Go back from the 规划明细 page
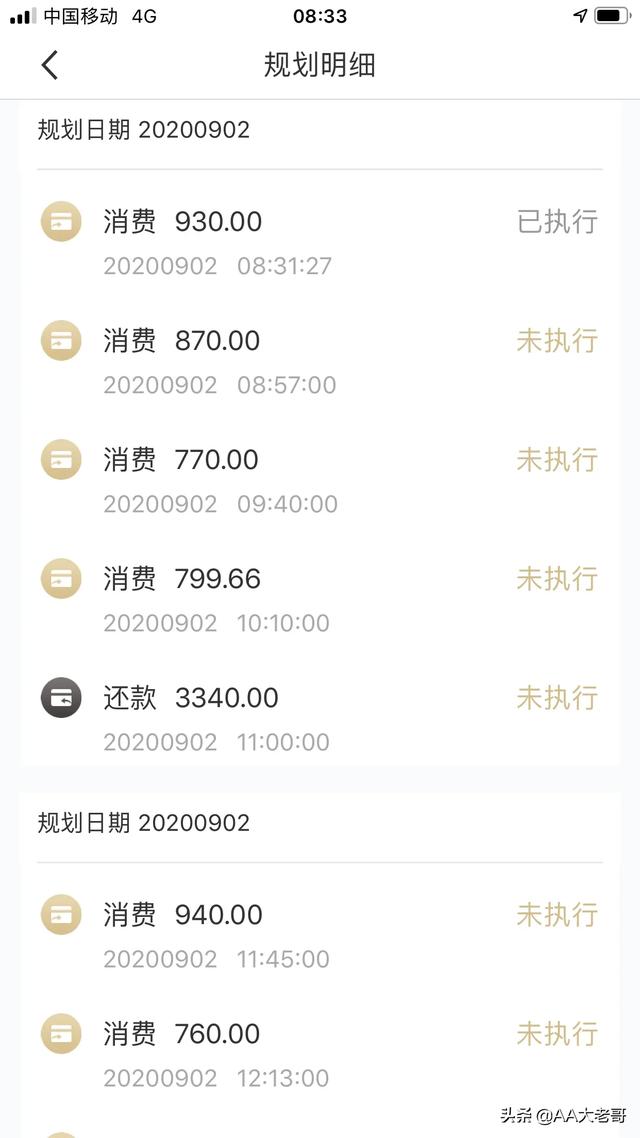This screenshot has height=1138, width=640. coord(49,65)
